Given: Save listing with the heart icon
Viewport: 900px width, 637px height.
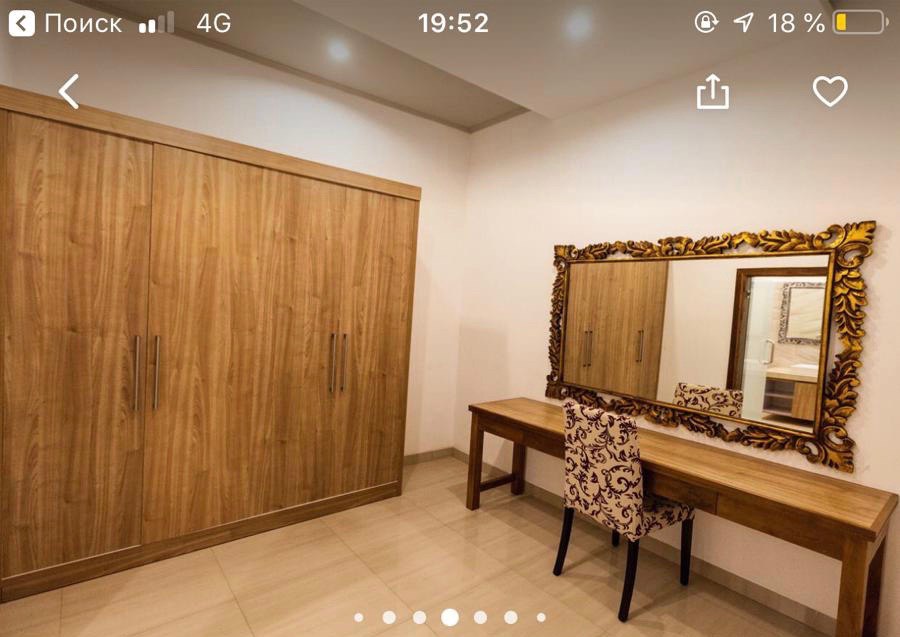Looking at the screenshot, I should (x=829, y=92).
